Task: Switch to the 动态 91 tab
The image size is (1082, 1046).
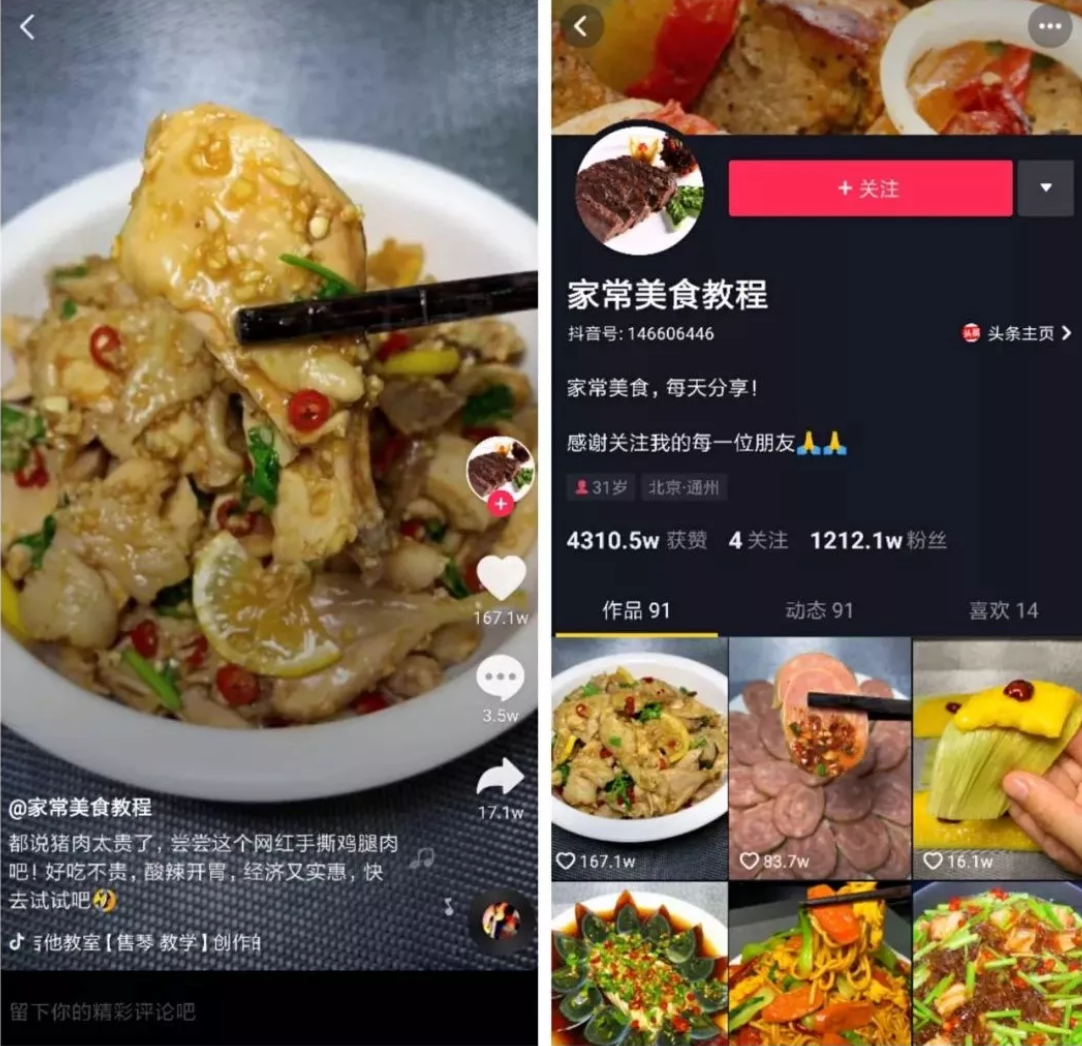Action: tap(819, 610)
